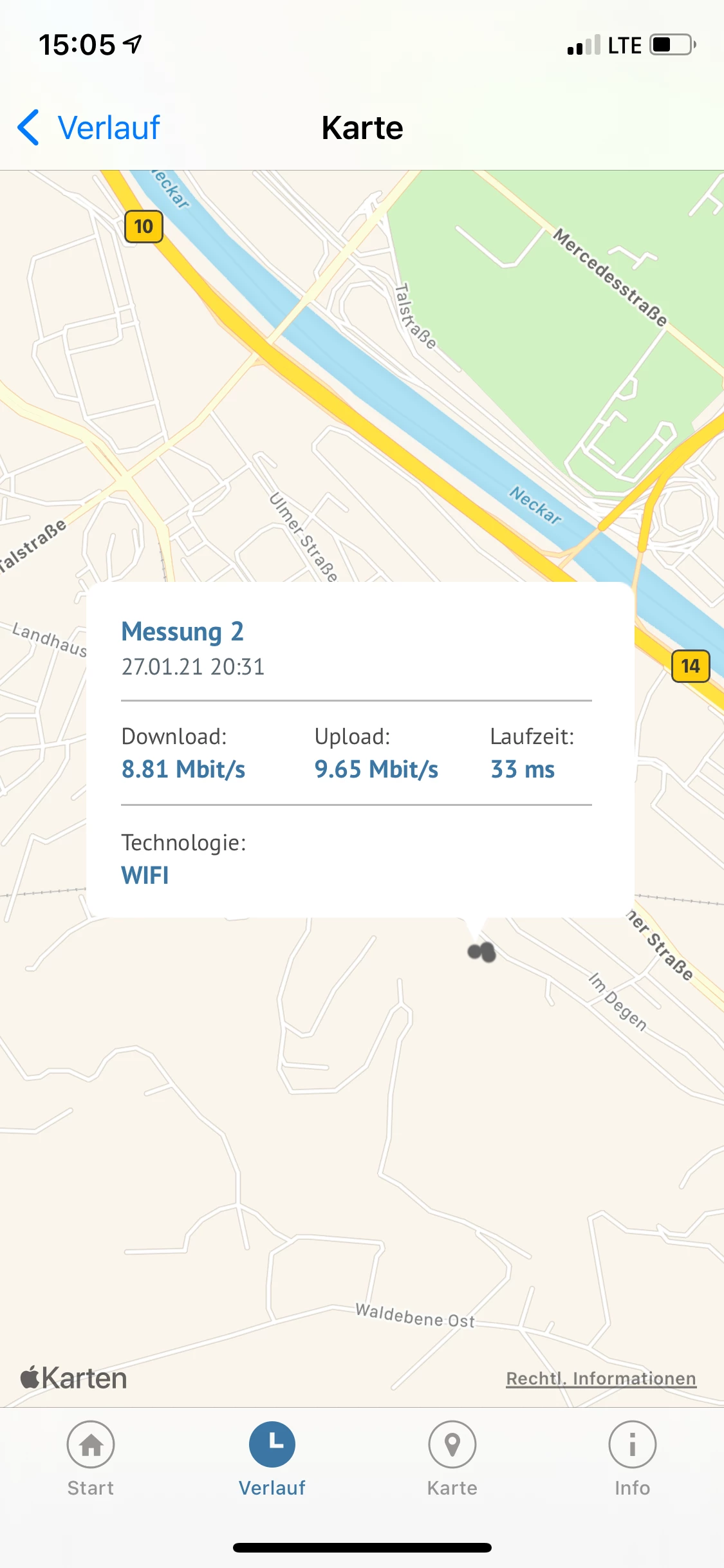Open the Messung 2 callout card
Image resolution: width=724 pixels, height=1568 pixels.
(x=360, y=749)
